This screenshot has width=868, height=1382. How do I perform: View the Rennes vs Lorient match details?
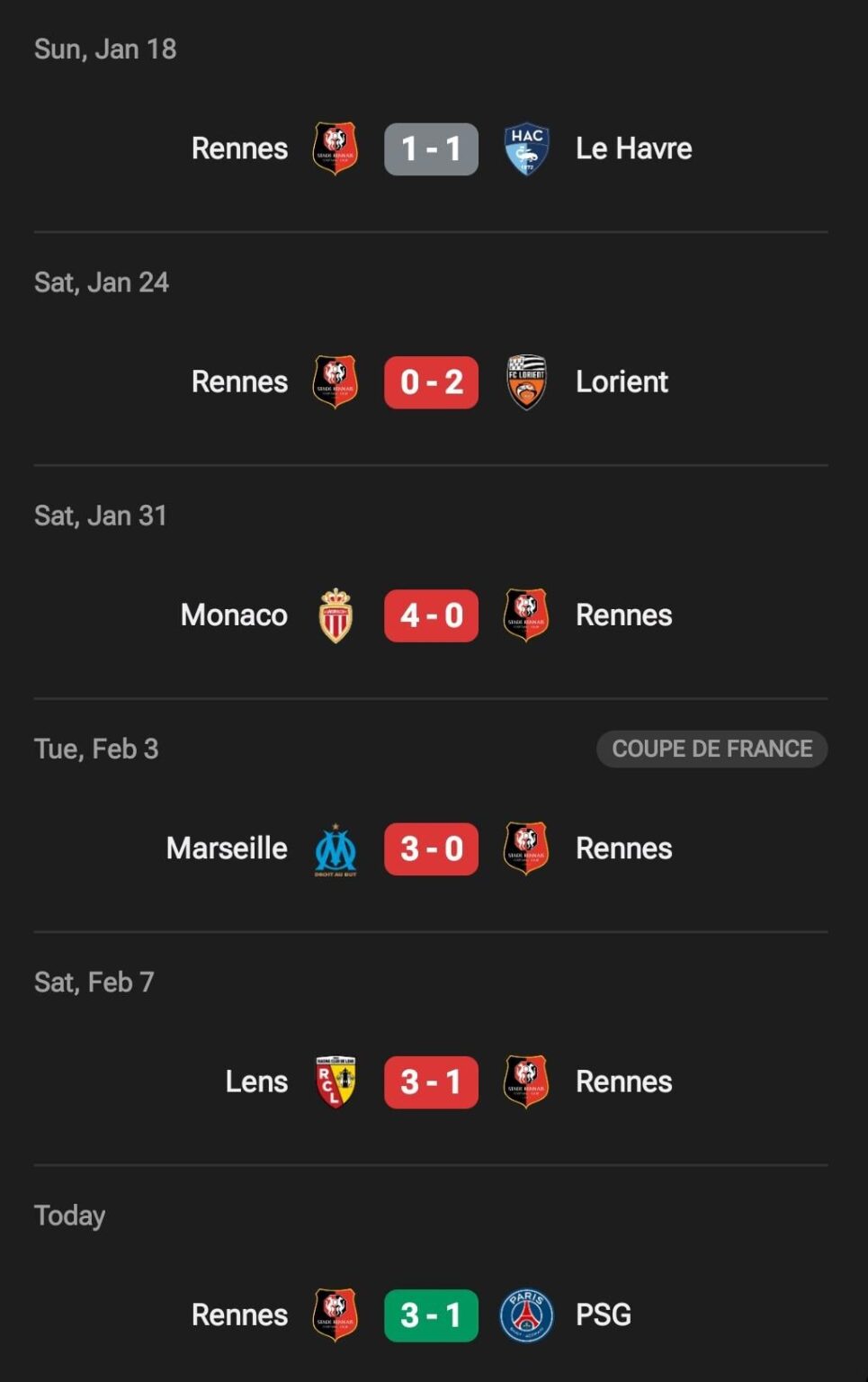tap(431, 382)
